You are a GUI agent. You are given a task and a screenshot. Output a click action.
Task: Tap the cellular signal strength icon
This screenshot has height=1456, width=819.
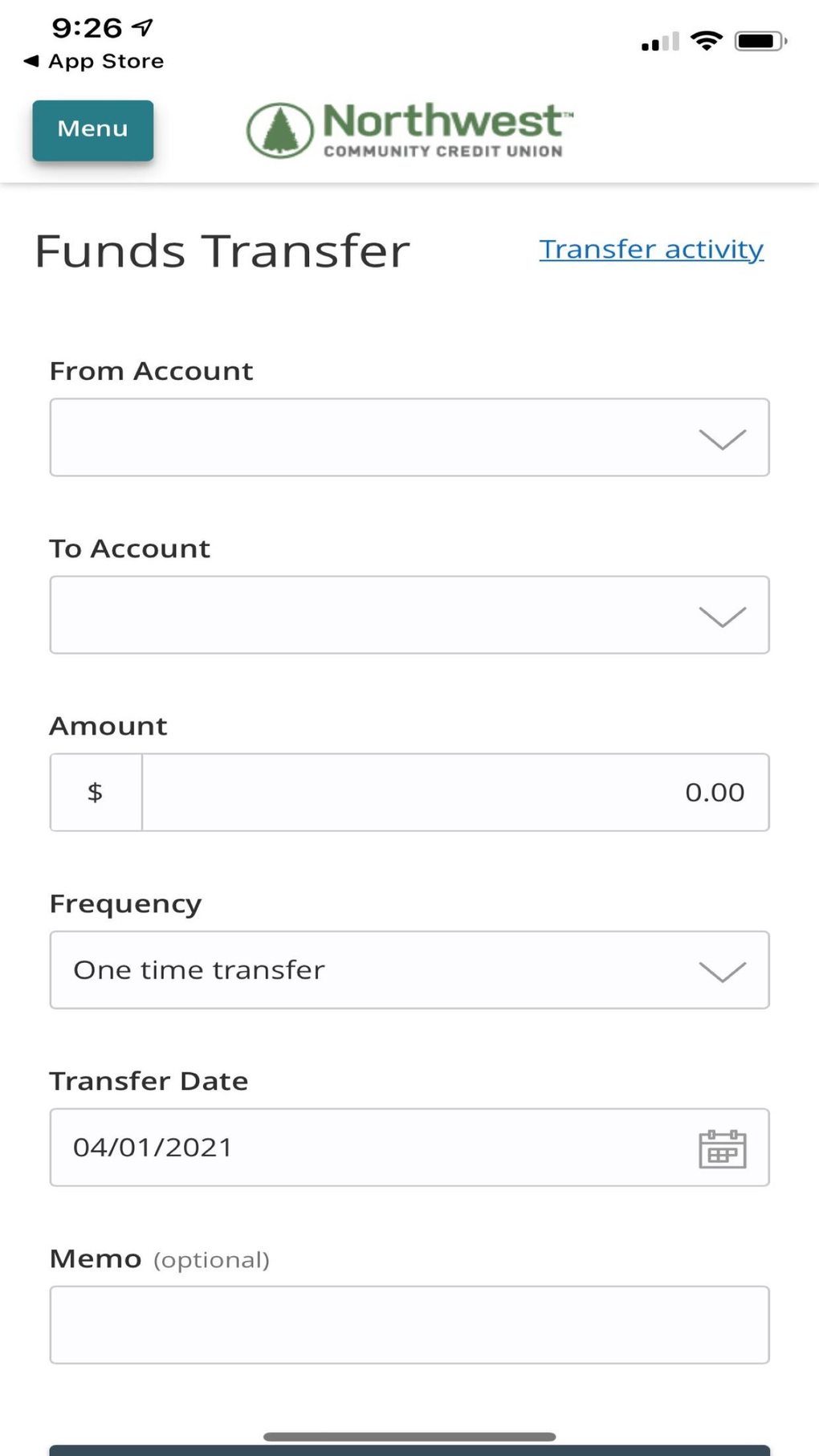pyautogui.click(x=657, y=42)
